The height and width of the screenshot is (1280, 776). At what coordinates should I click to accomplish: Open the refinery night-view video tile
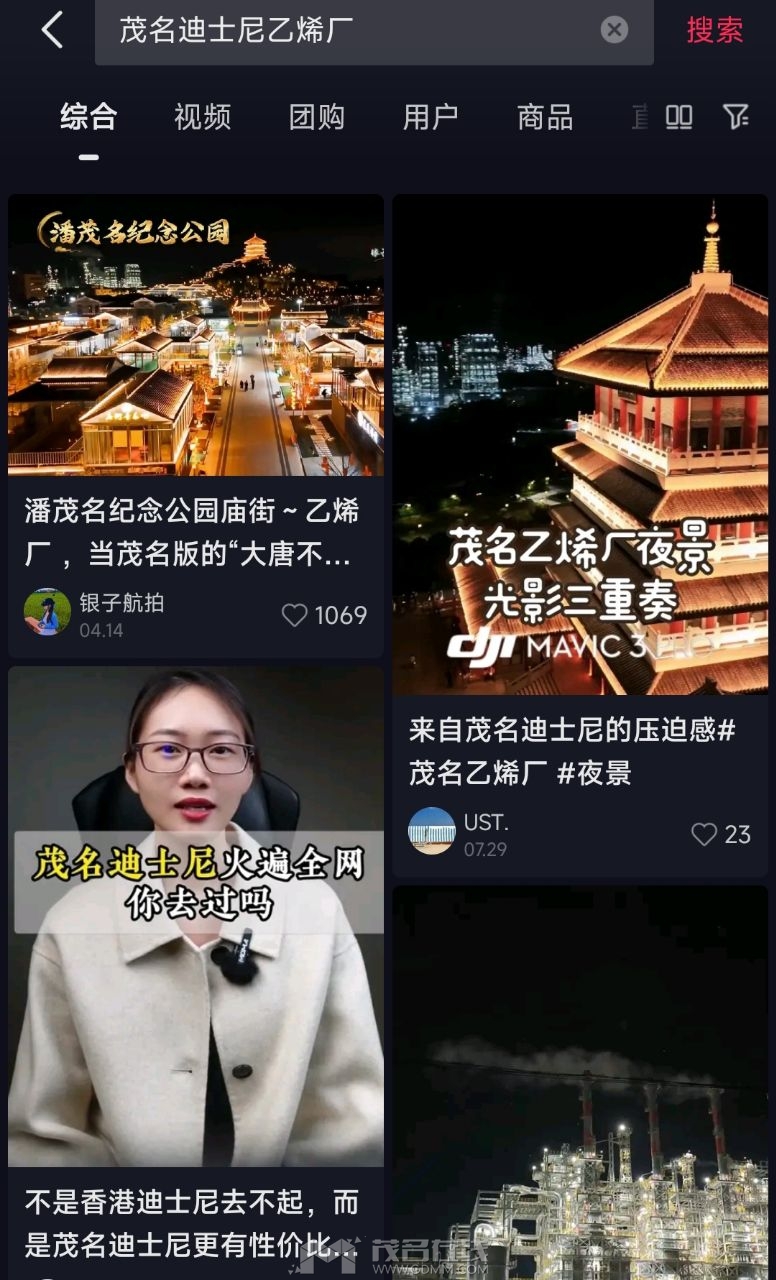580,1080
